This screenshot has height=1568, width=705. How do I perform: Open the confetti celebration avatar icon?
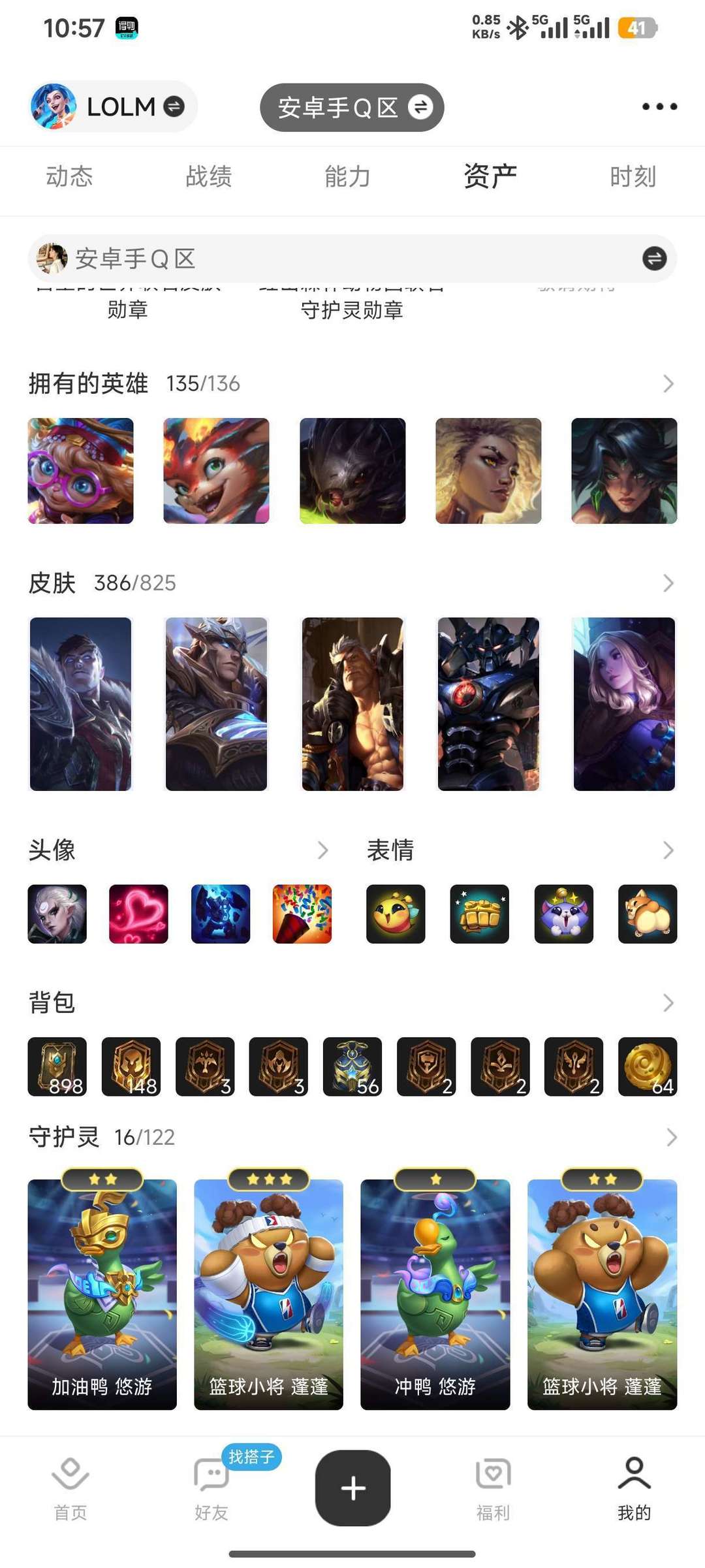(302, 914)
